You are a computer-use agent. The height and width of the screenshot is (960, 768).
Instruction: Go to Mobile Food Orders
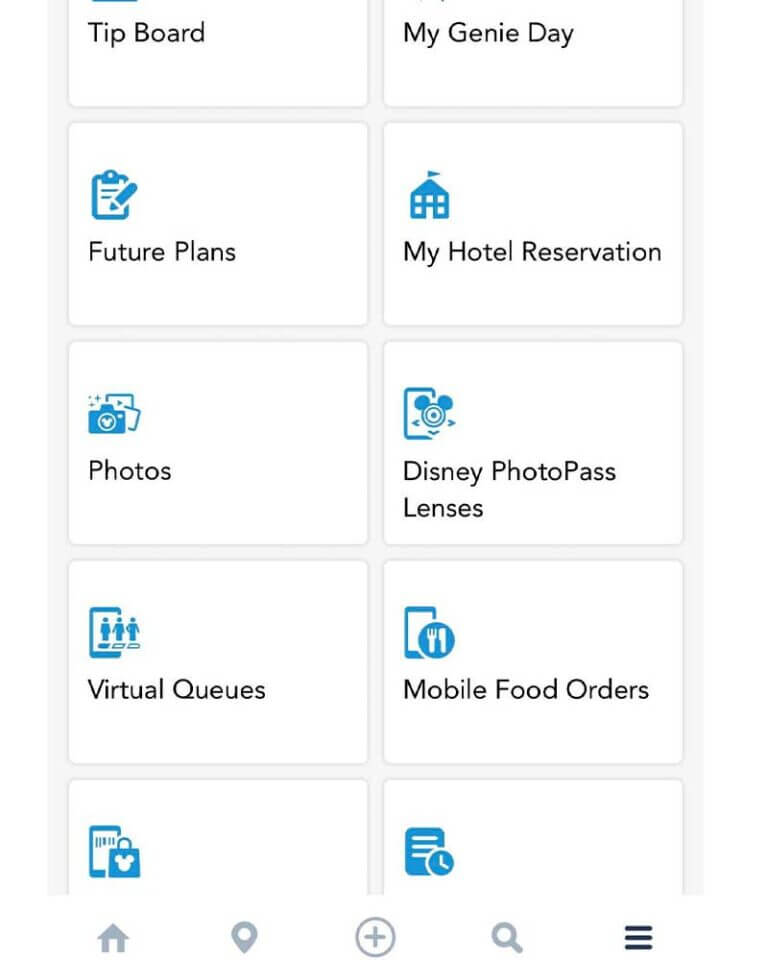[532, 661]
